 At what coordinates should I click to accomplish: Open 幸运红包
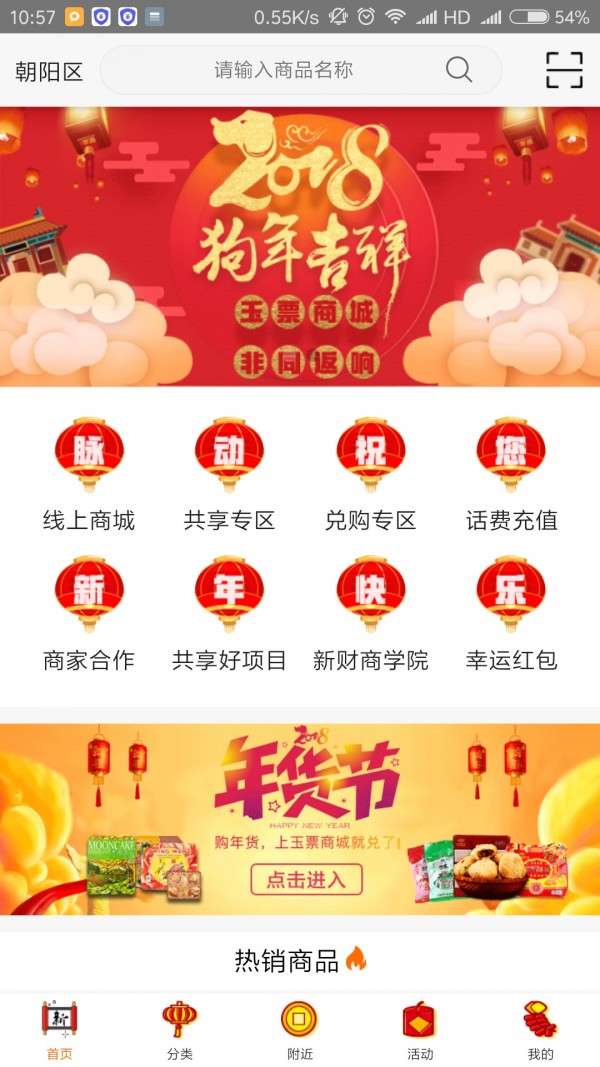(511, 614)
